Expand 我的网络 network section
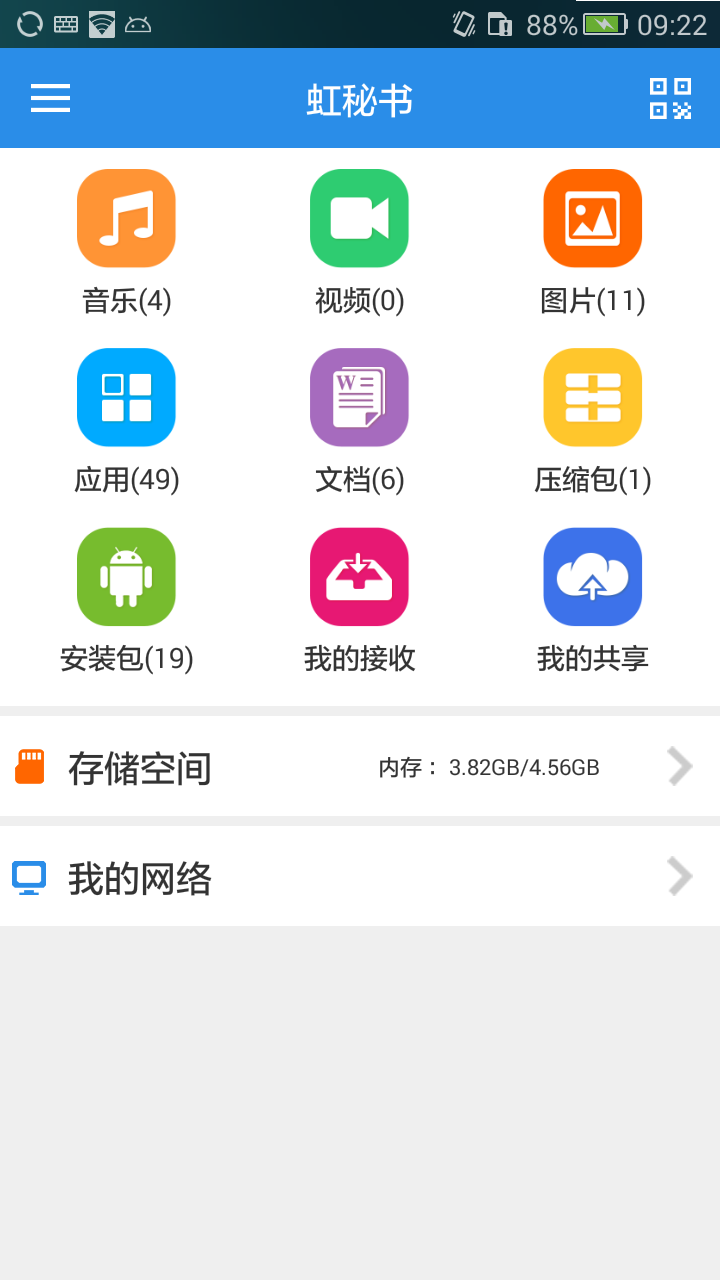The height and width of the screenshot is (1280, 720). (360, 877)
